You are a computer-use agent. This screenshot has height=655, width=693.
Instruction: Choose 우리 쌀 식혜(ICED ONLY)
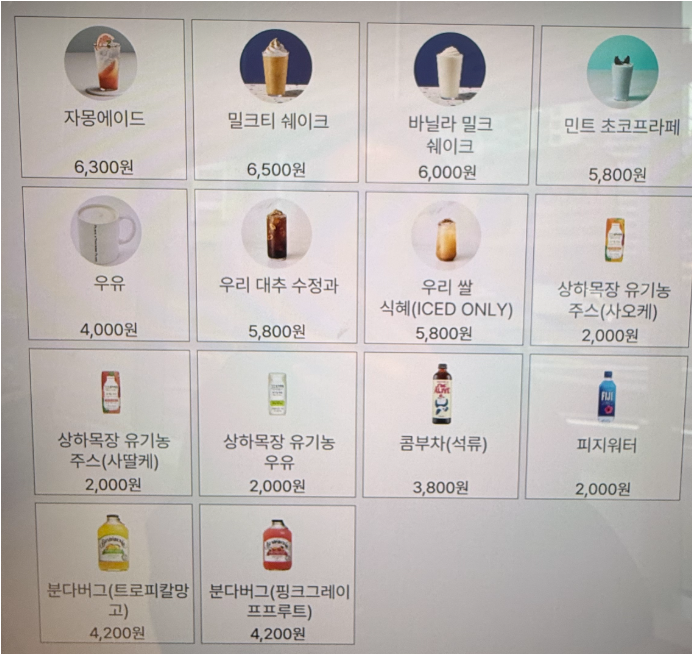(x=446, y=269)
